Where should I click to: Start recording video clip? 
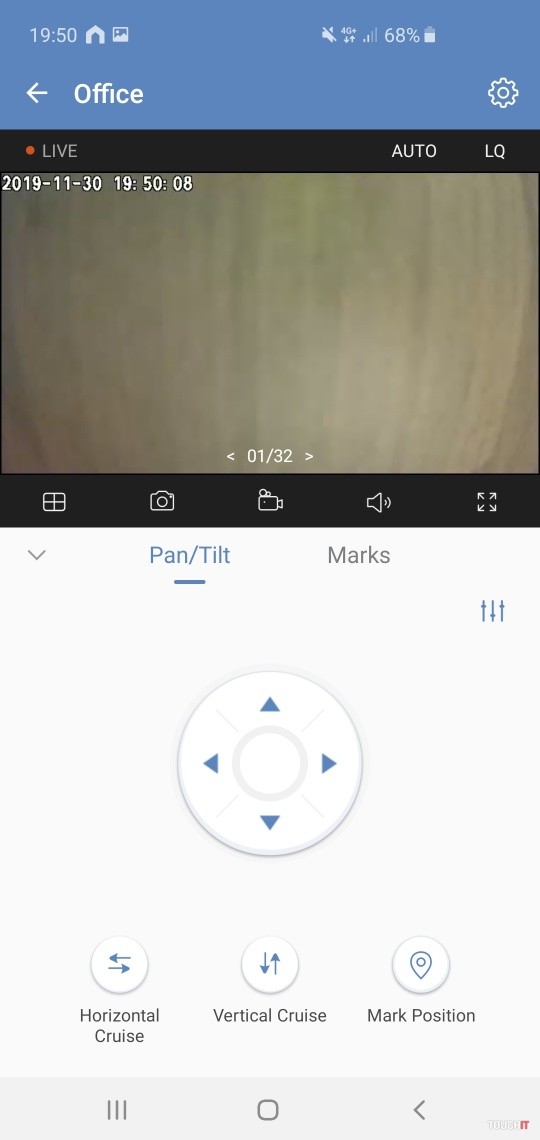point(270,501)
